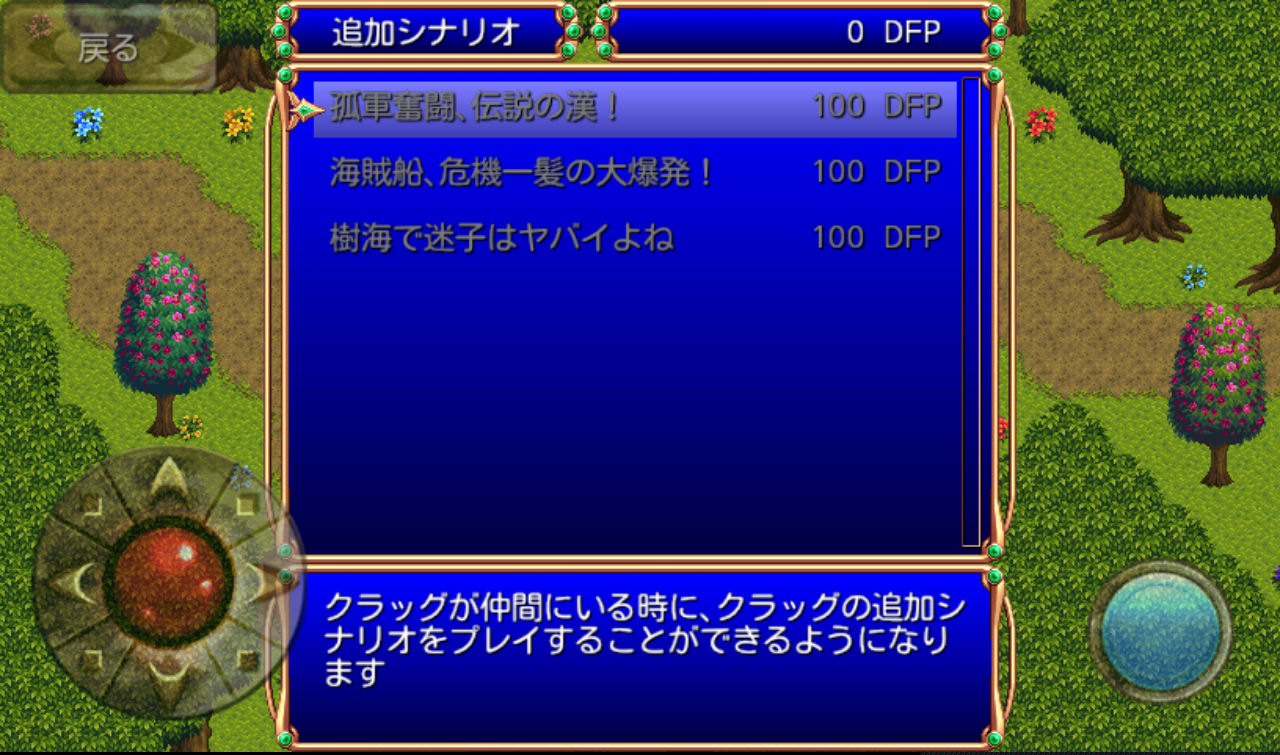Viewport: 1280px width, 755px height.
Task: Tap the down arrow on the d-pad
Action: click(x=170, y=680)
